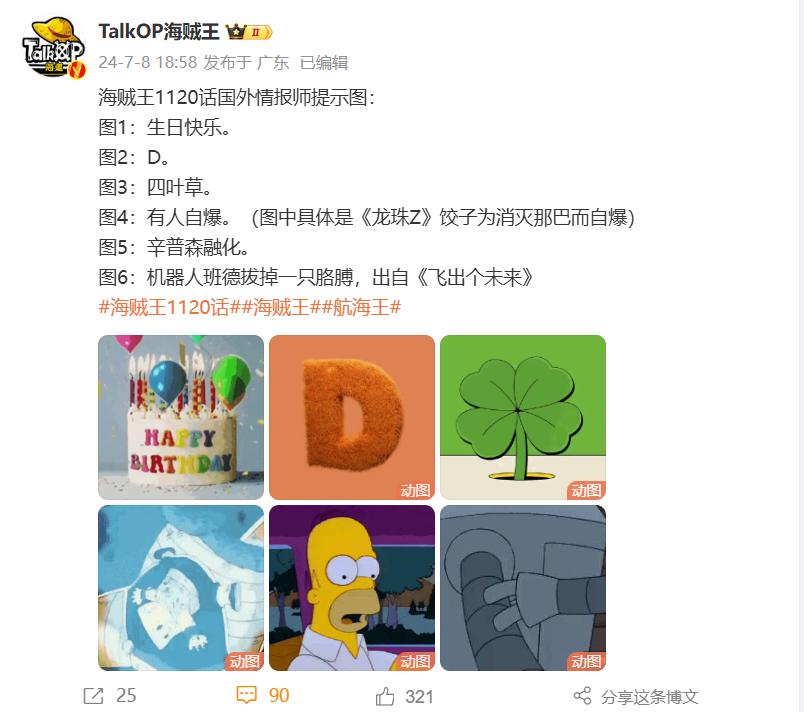The image size is (804, 712).
Task: Open TalkOP海贼王 profile avatar
Action: pos(54,46)
